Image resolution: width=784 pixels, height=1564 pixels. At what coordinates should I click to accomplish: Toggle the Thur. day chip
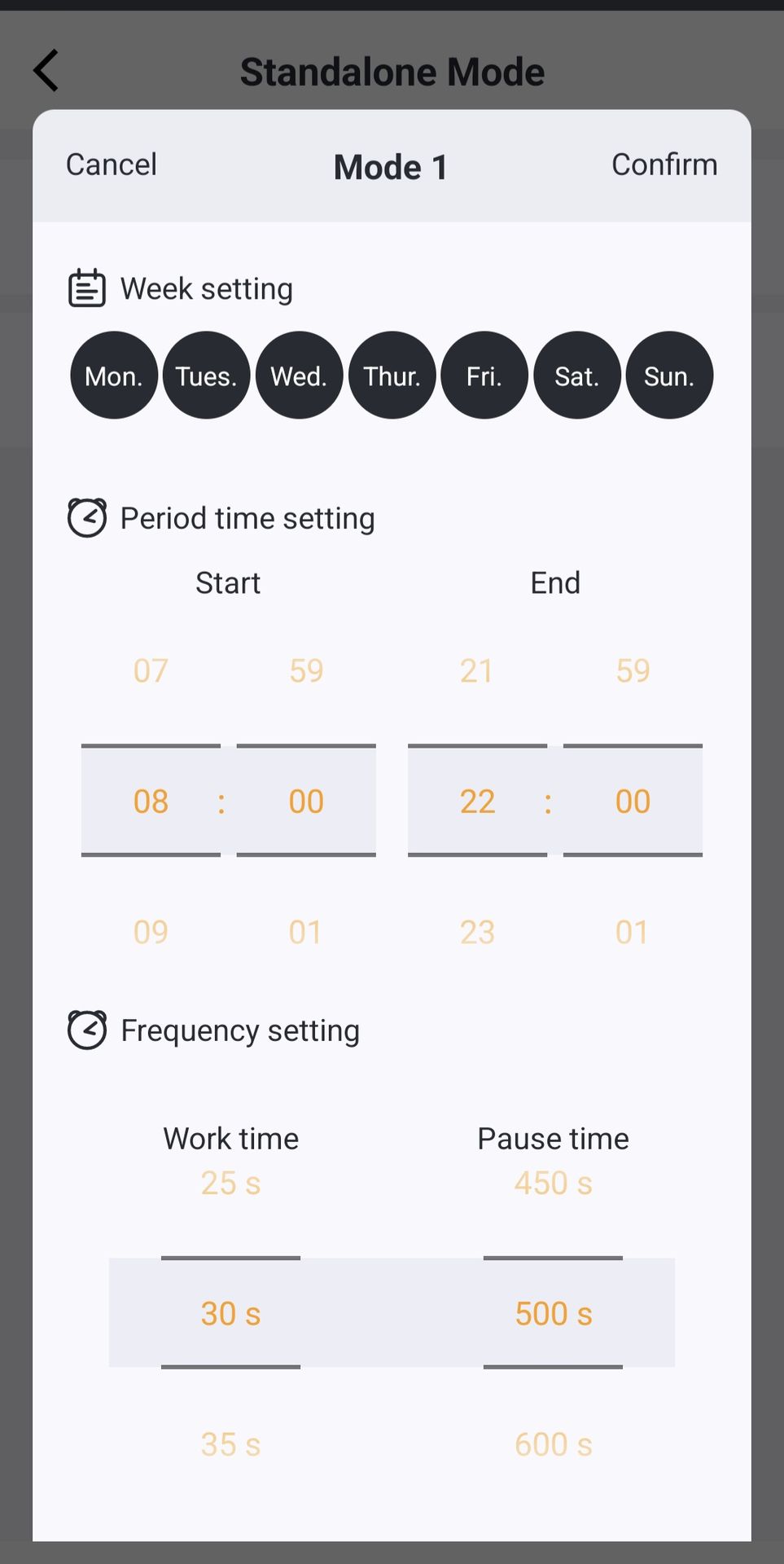(x=392, y=376)
